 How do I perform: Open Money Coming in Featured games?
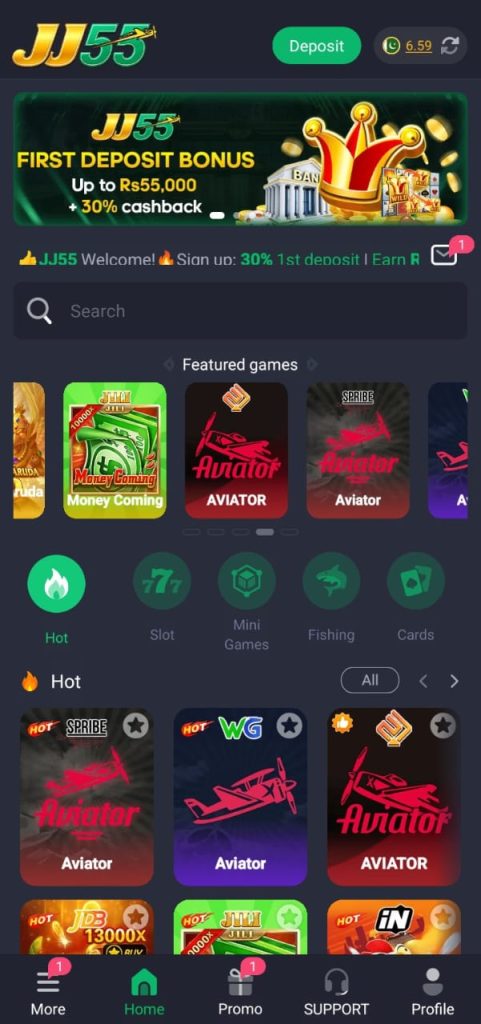pos(115,451)
